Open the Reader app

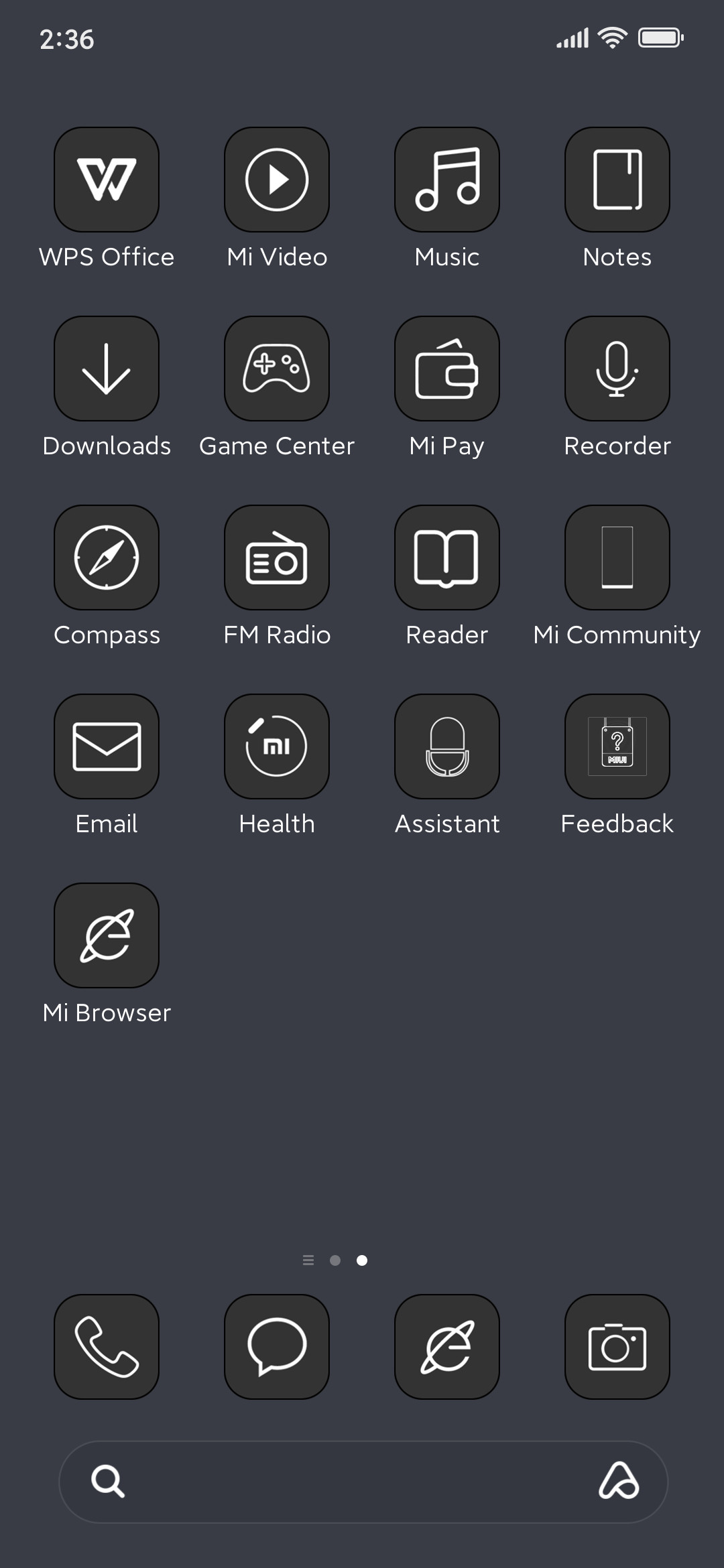pos(447,558)
